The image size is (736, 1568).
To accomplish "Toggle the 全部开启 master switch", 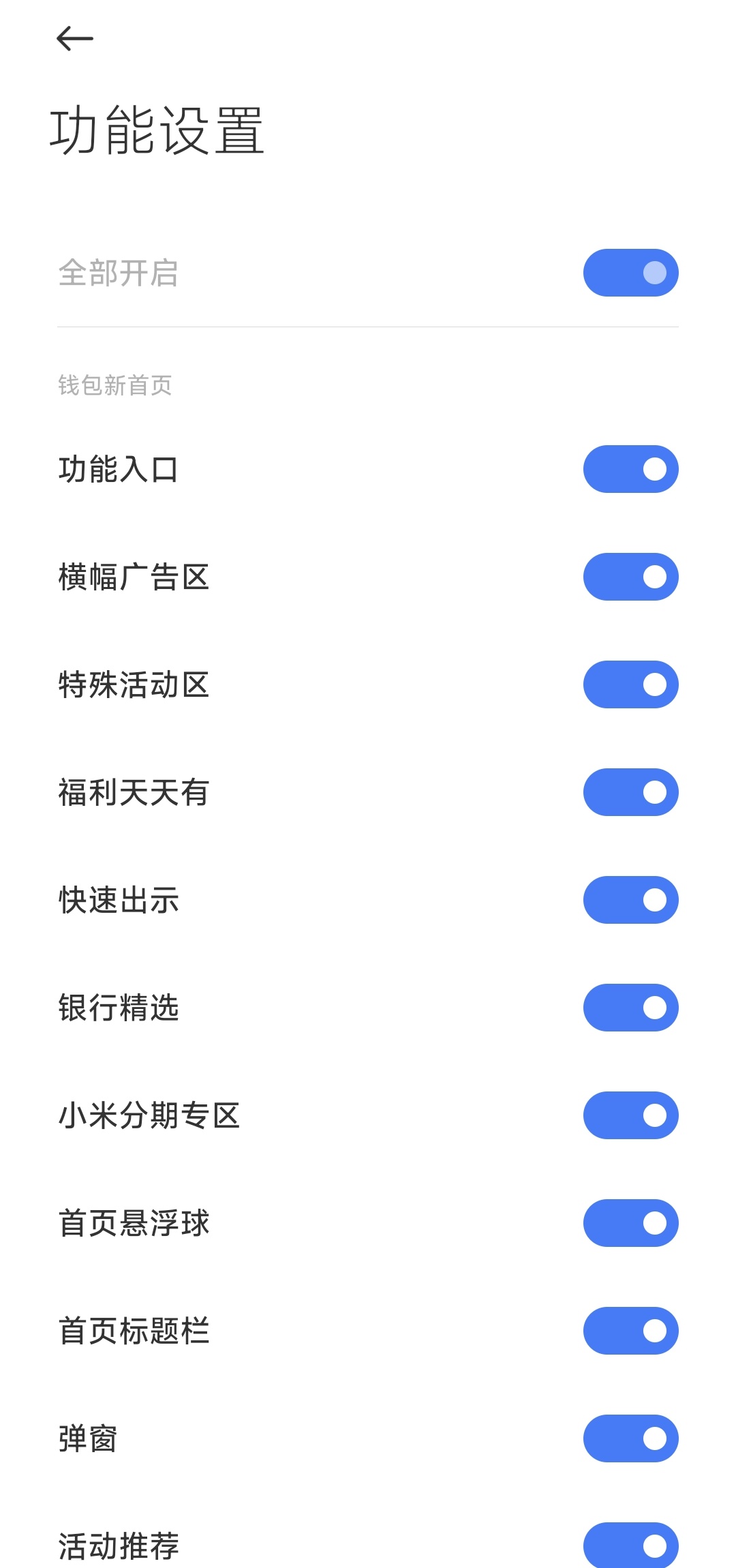I will pyautogui.click(x=630, y=273).
